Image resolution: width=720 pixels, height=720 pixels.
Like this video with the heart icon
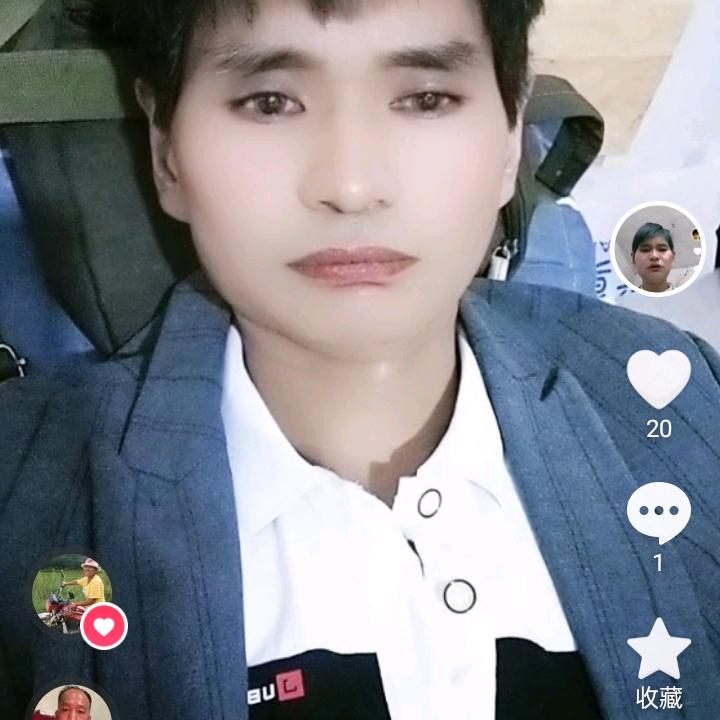(658, 379)
